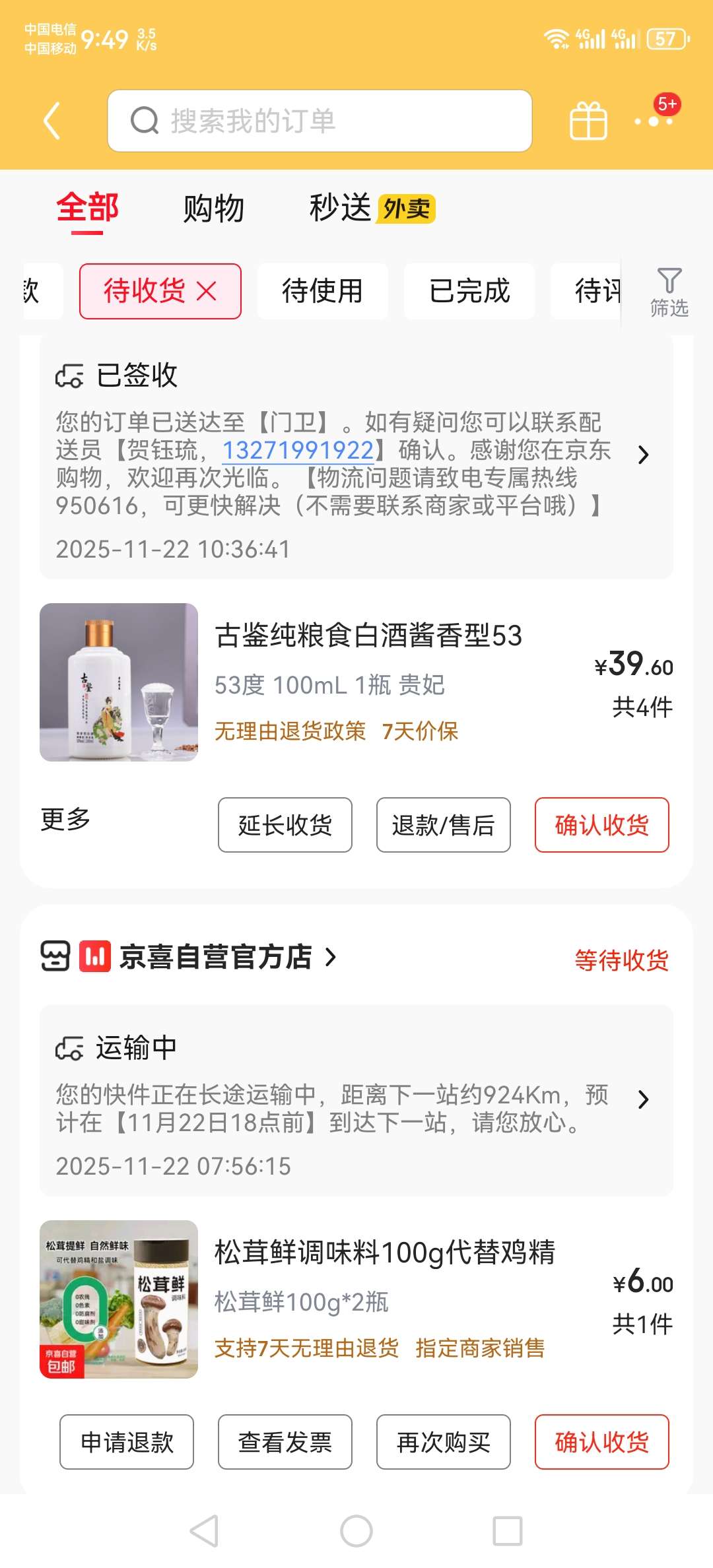Filter orders by 待使用
This screenshot has height=1568, width=713.
[x=322, y=291]
